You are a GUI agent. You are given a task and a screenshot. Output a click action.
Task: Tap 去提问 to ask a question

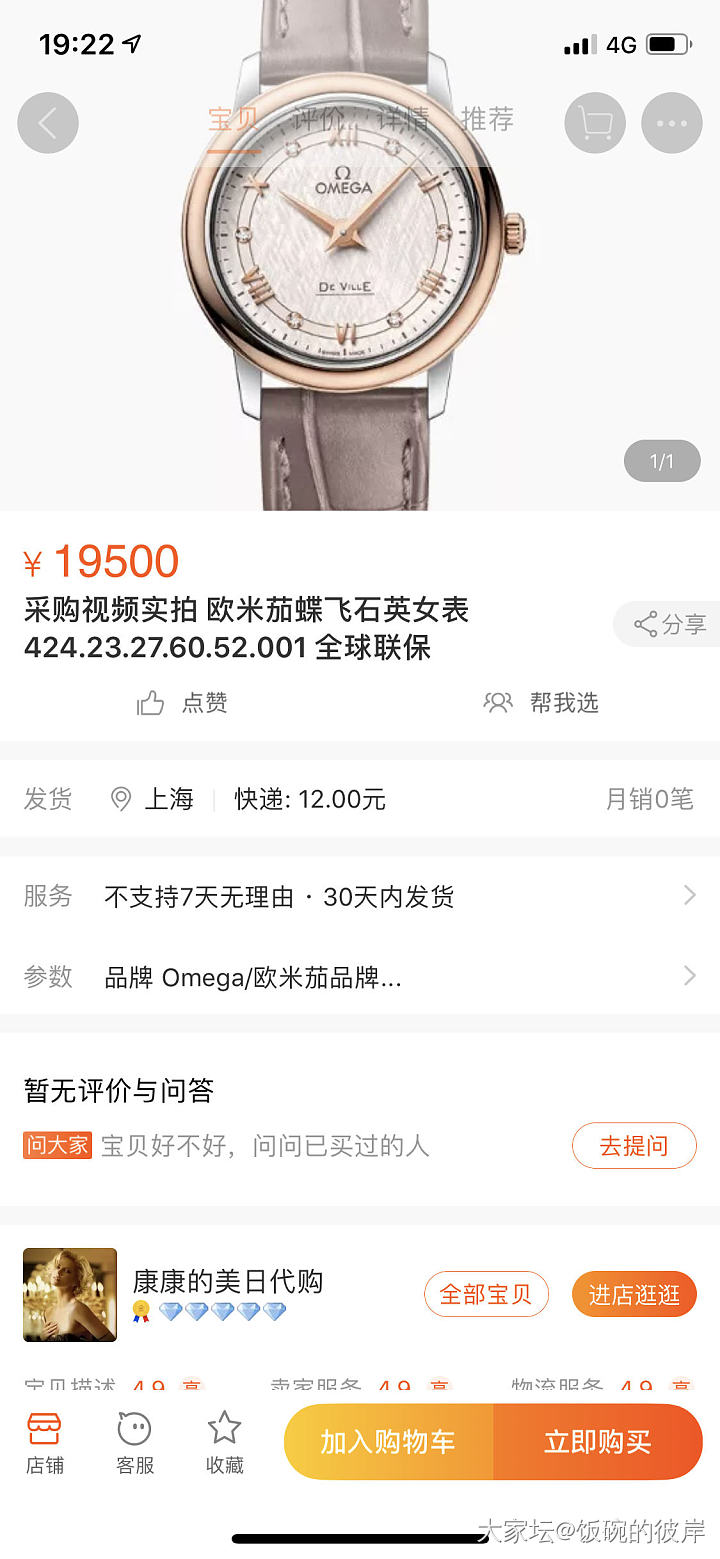click(x=633, y=1146)
